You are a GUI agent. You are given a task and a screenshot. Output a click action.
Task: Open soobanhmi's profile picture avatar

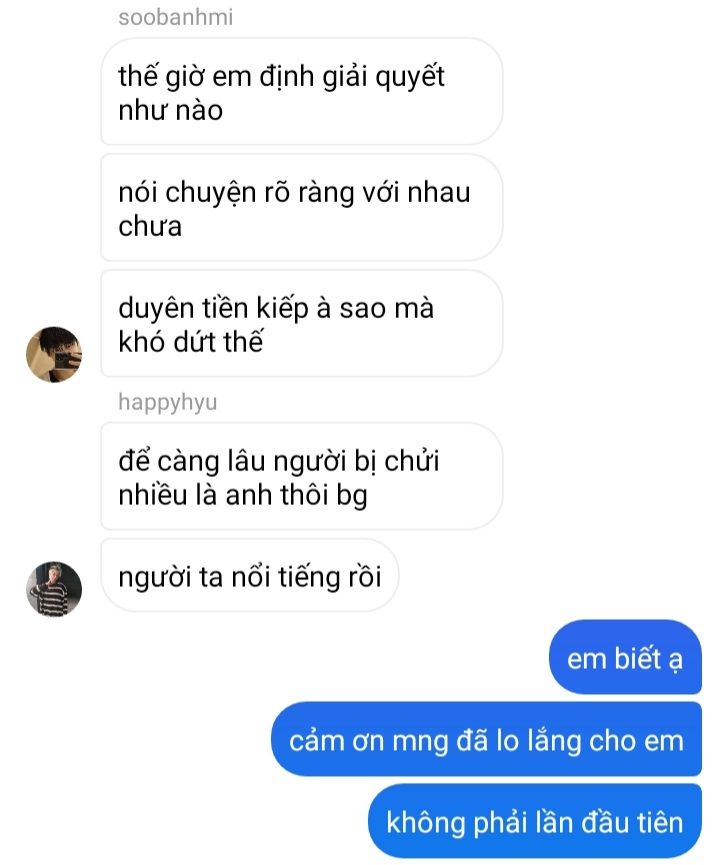coord(54,354)
